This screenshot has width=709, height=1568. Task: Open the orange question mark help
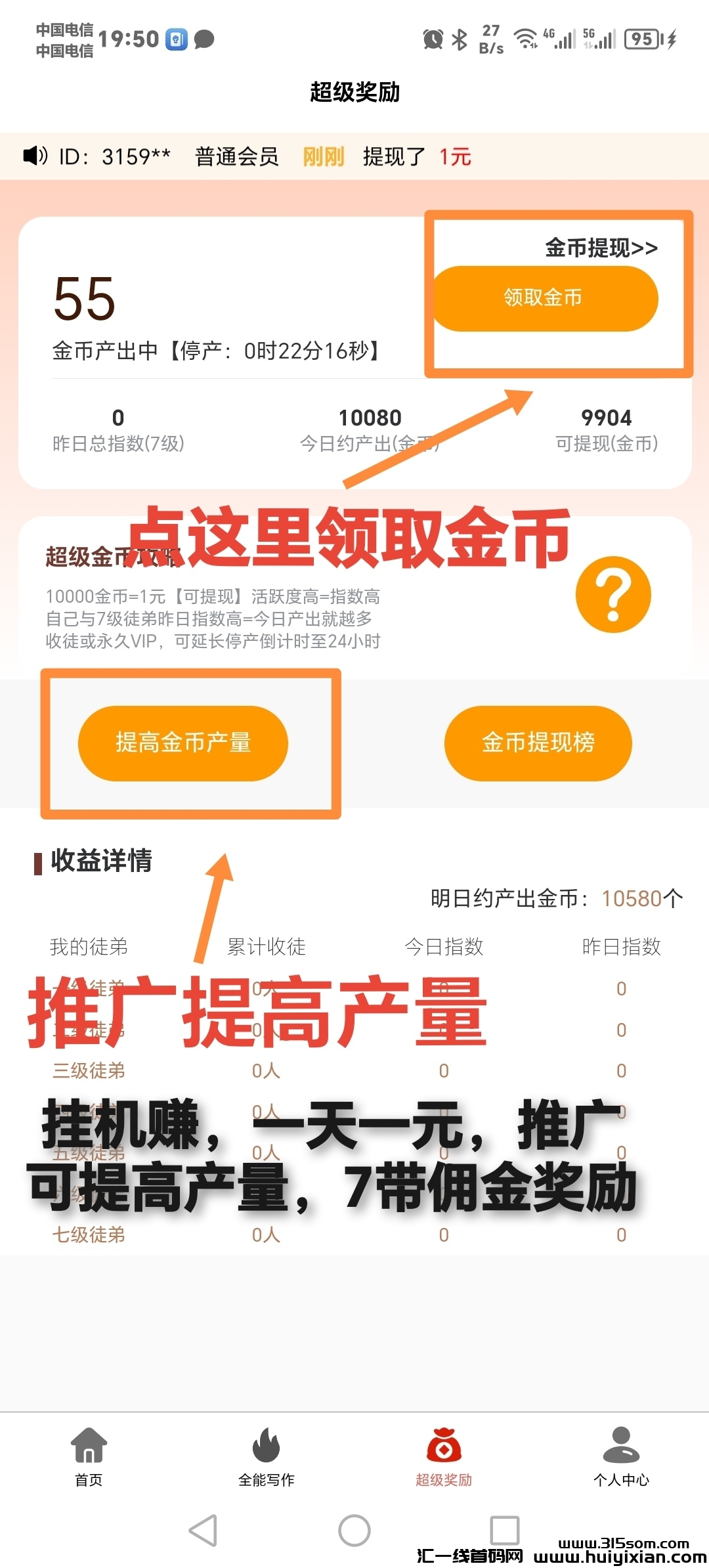click(612, 595)
